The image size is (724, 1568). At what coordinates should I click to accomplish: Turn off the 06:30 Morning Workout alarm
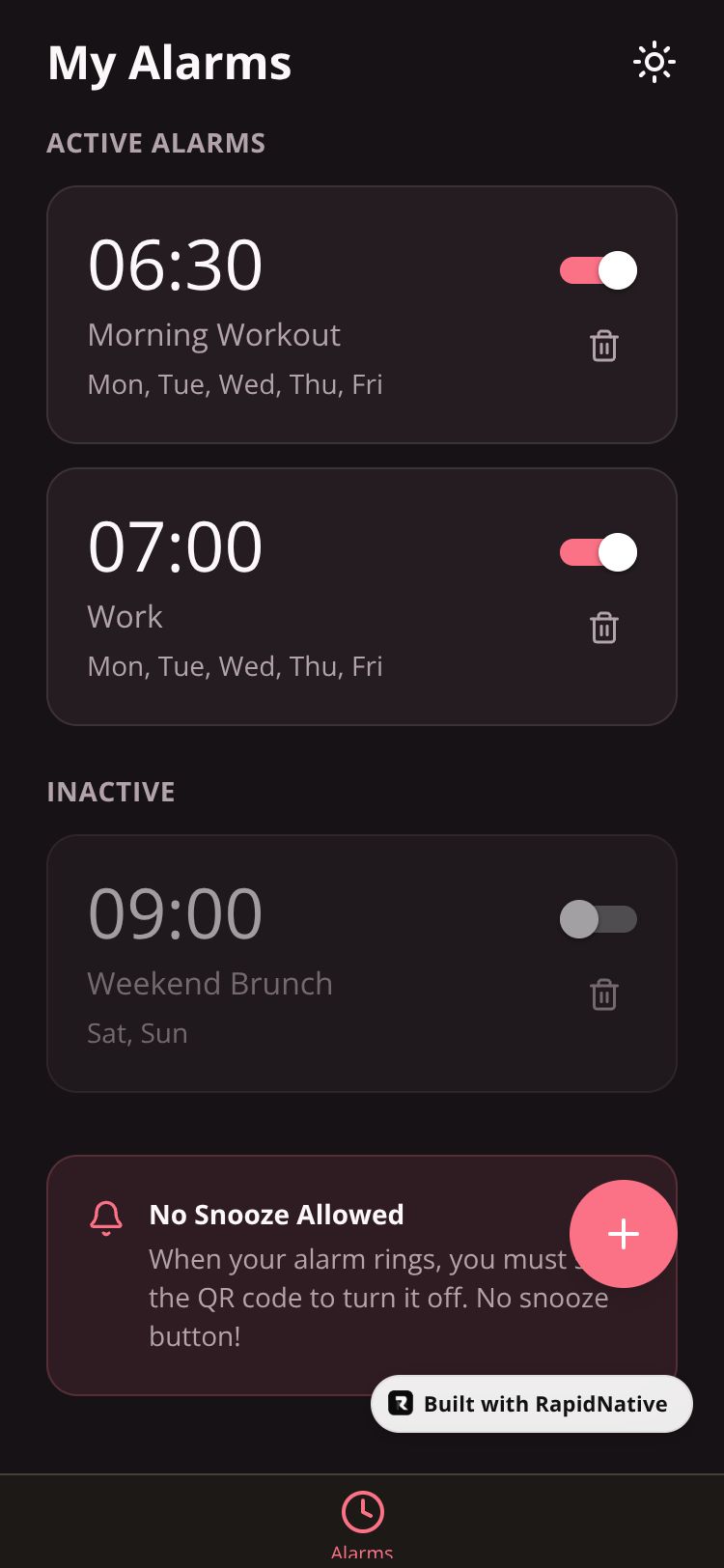point(599,270)
